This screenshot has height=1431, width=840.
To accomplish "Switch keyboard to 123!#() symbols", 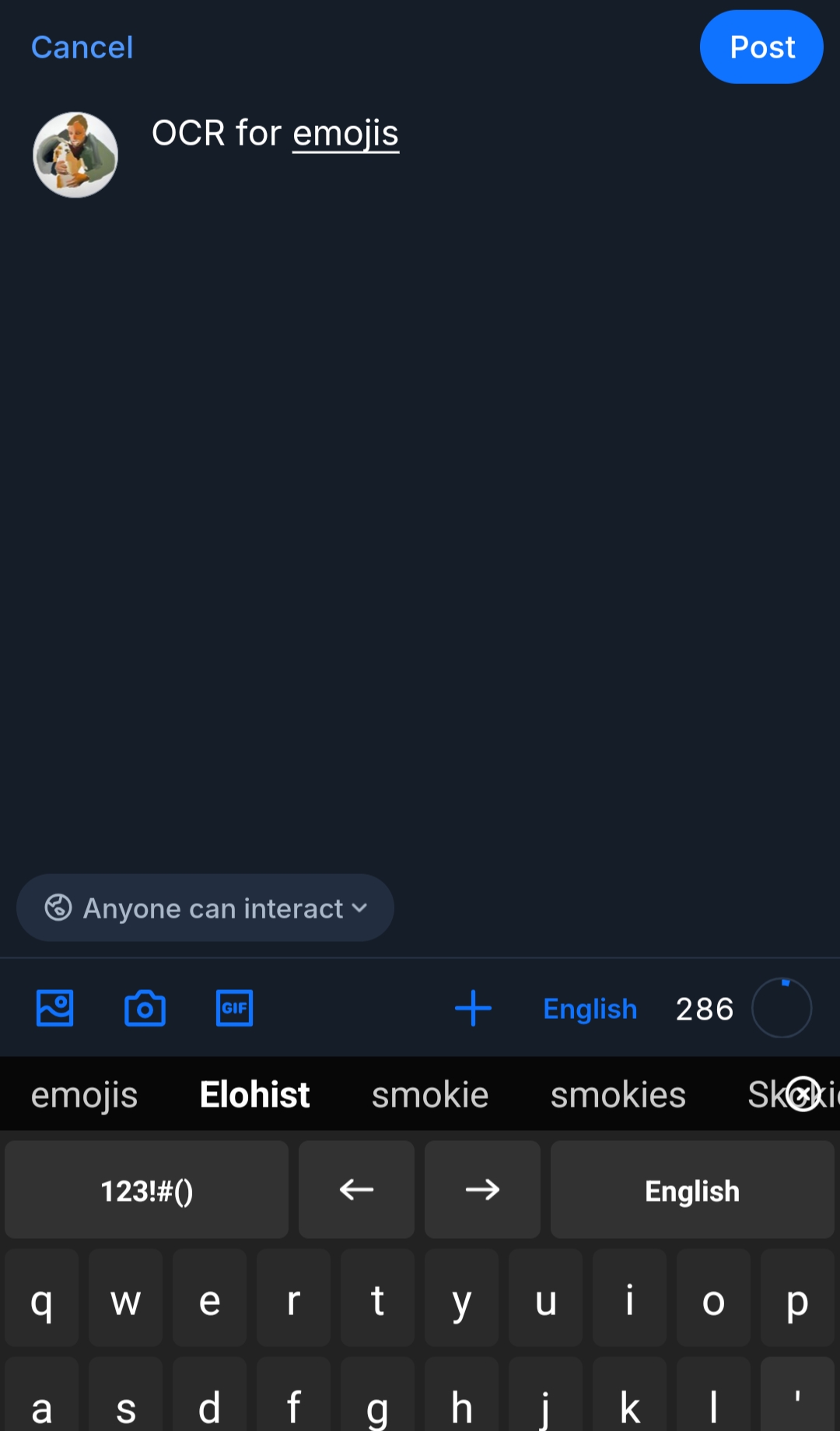I will tap(146, 1190).
